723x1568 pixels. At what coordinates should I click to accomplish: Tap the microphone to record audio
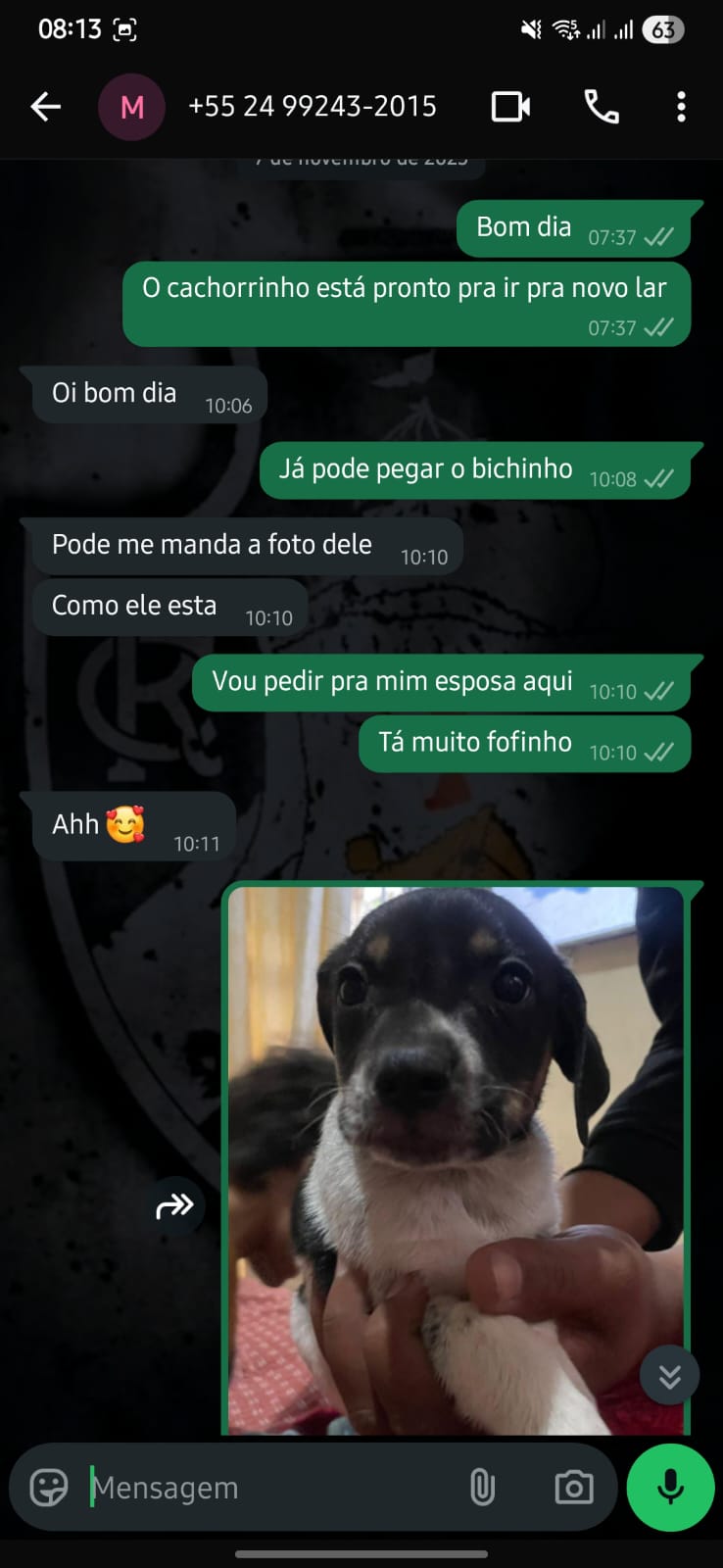coord(670,1488)
